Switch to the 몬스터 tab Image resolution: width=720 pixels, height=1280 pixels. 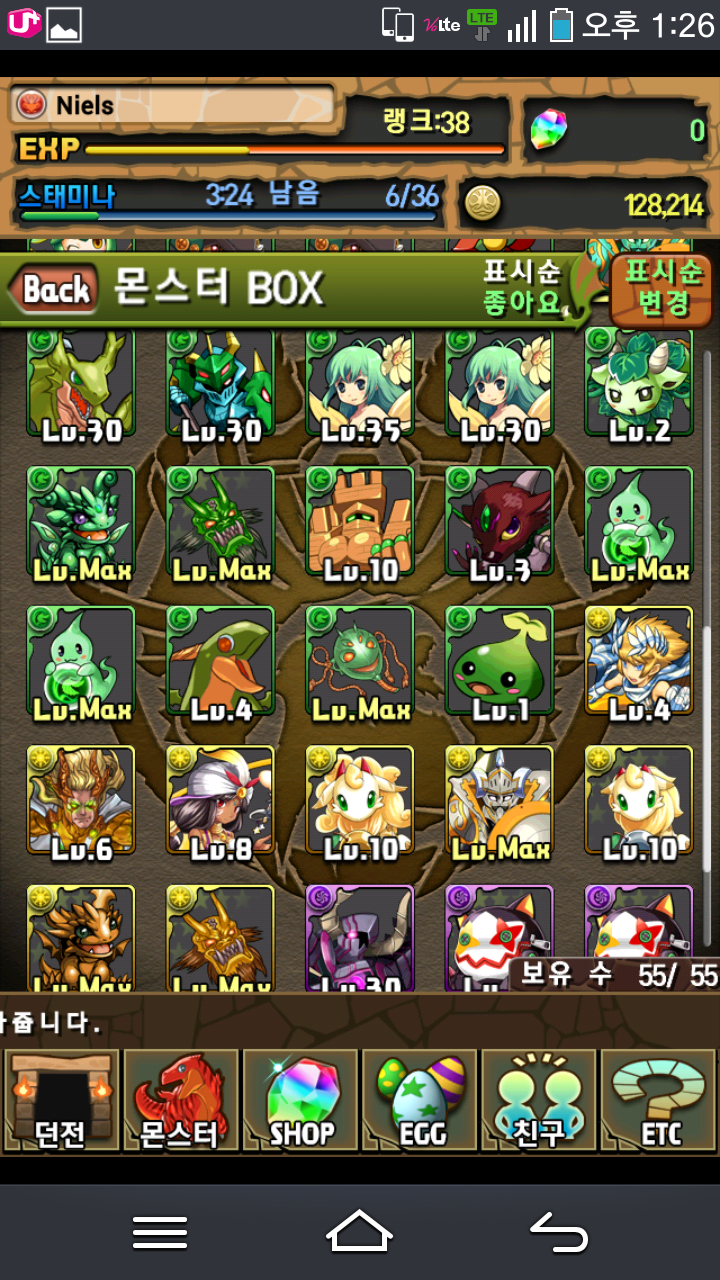(x=180, y=1100)
